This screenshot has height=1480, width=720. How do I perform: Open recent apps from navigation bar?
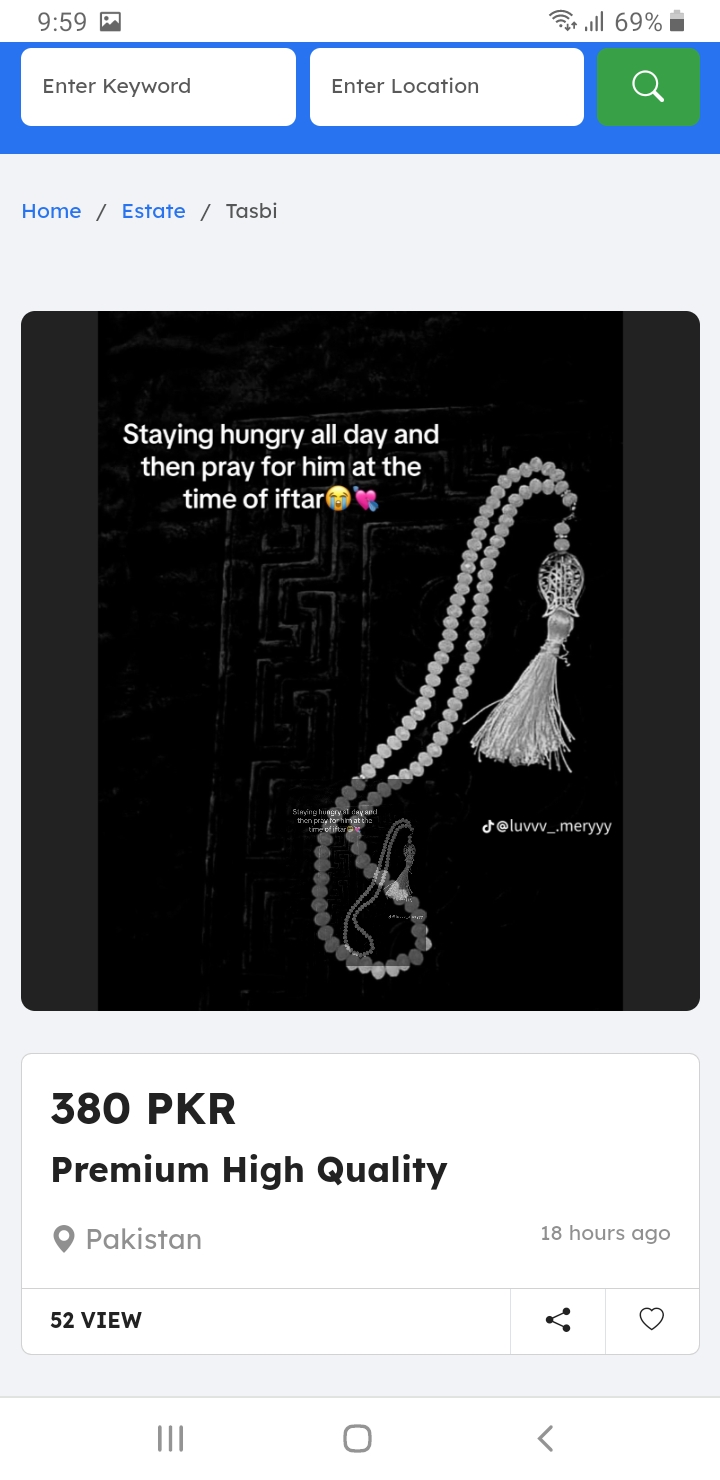[171, 1438]
